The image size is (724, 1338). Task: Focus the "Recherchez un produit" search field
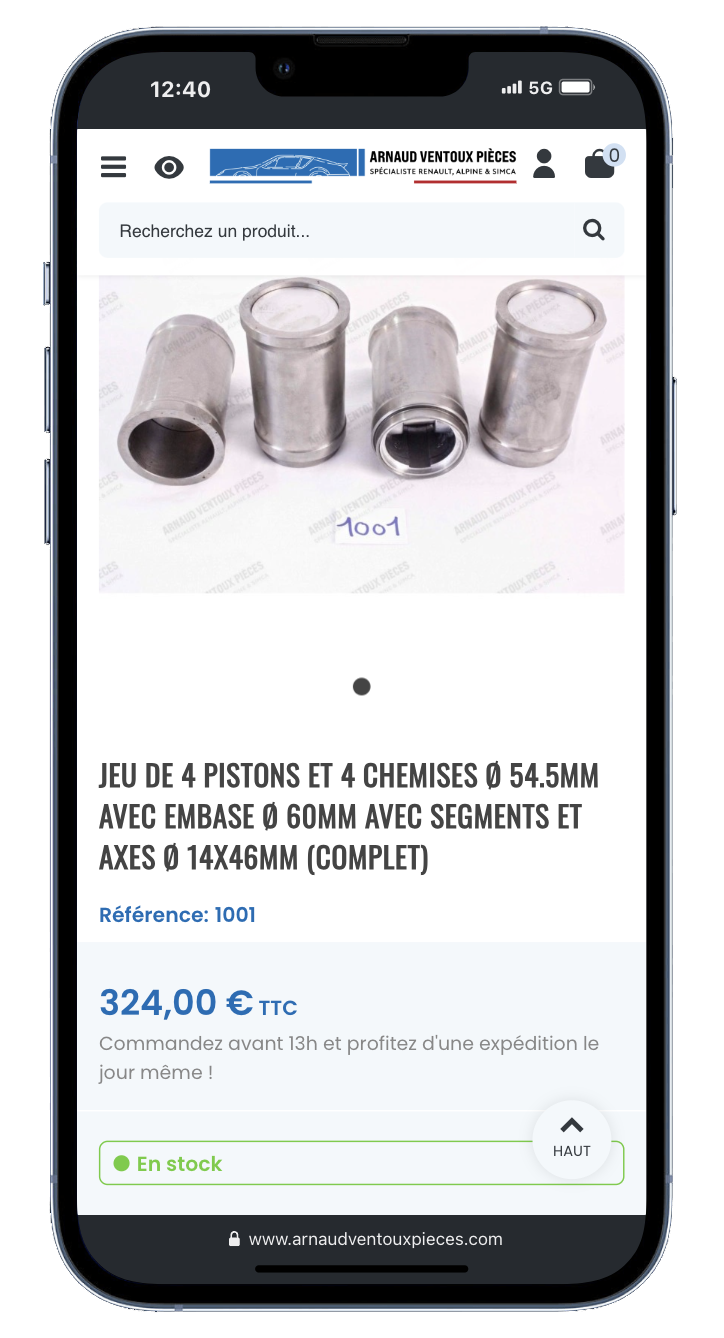(x=340, y=231)
